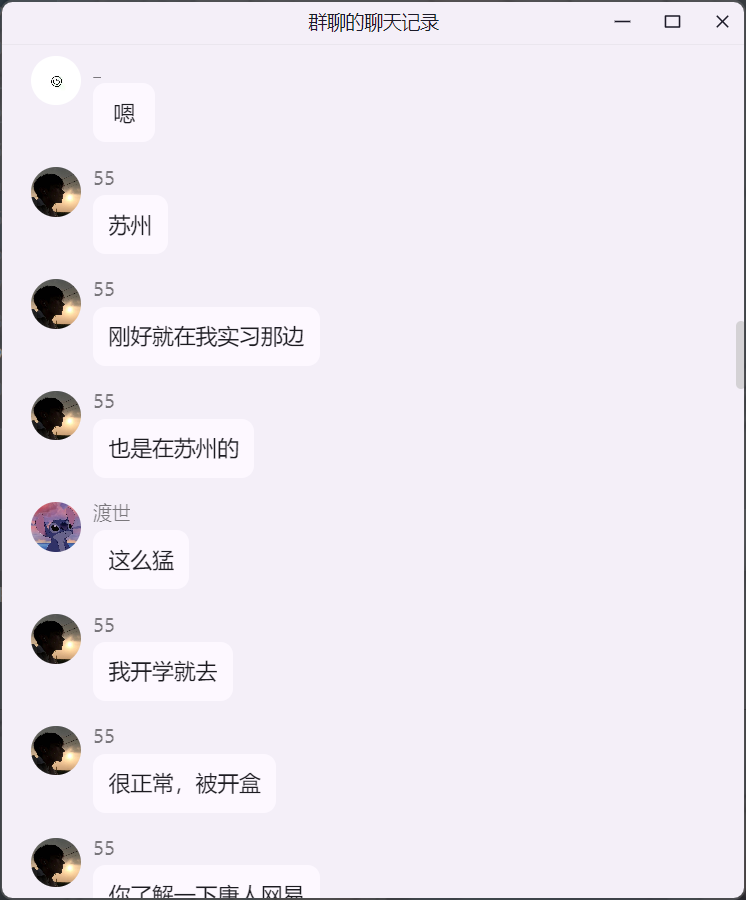Open 渡世's profile avatar
This screenshot has height=900, width=746.
[x=56, y=527]
